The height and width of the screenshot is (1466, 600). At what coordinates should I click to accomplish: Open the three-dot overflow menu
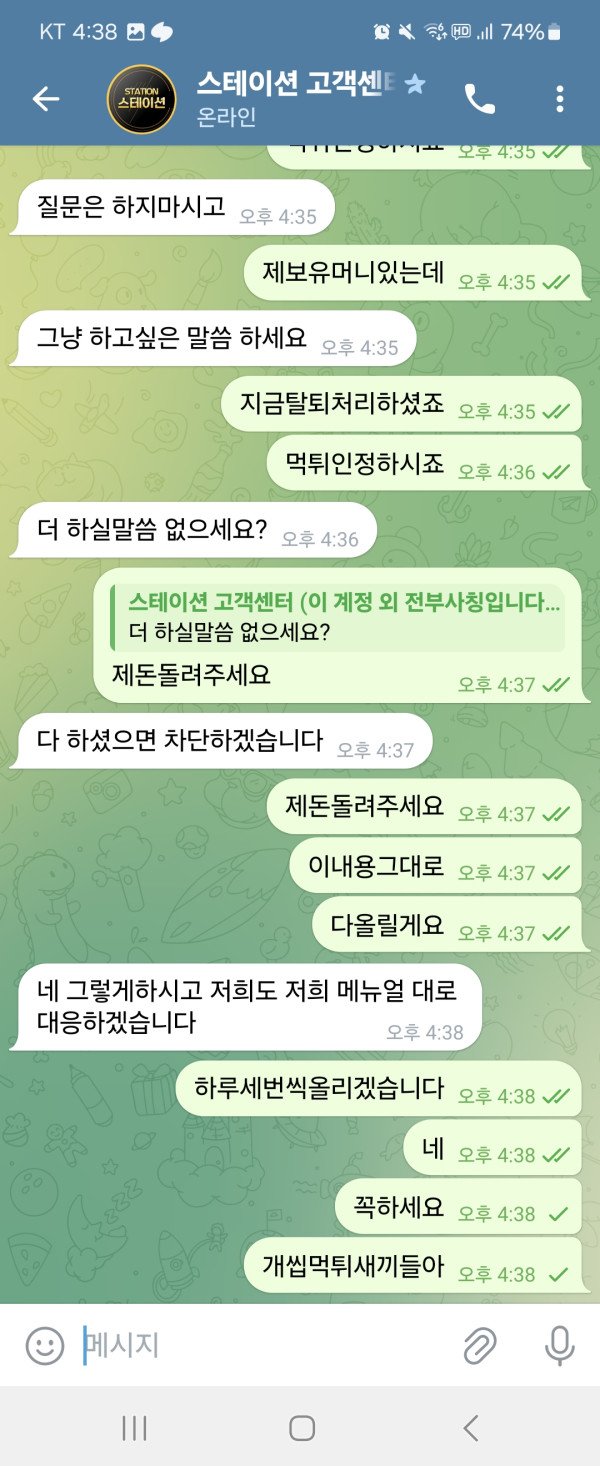tap(559, 98)
